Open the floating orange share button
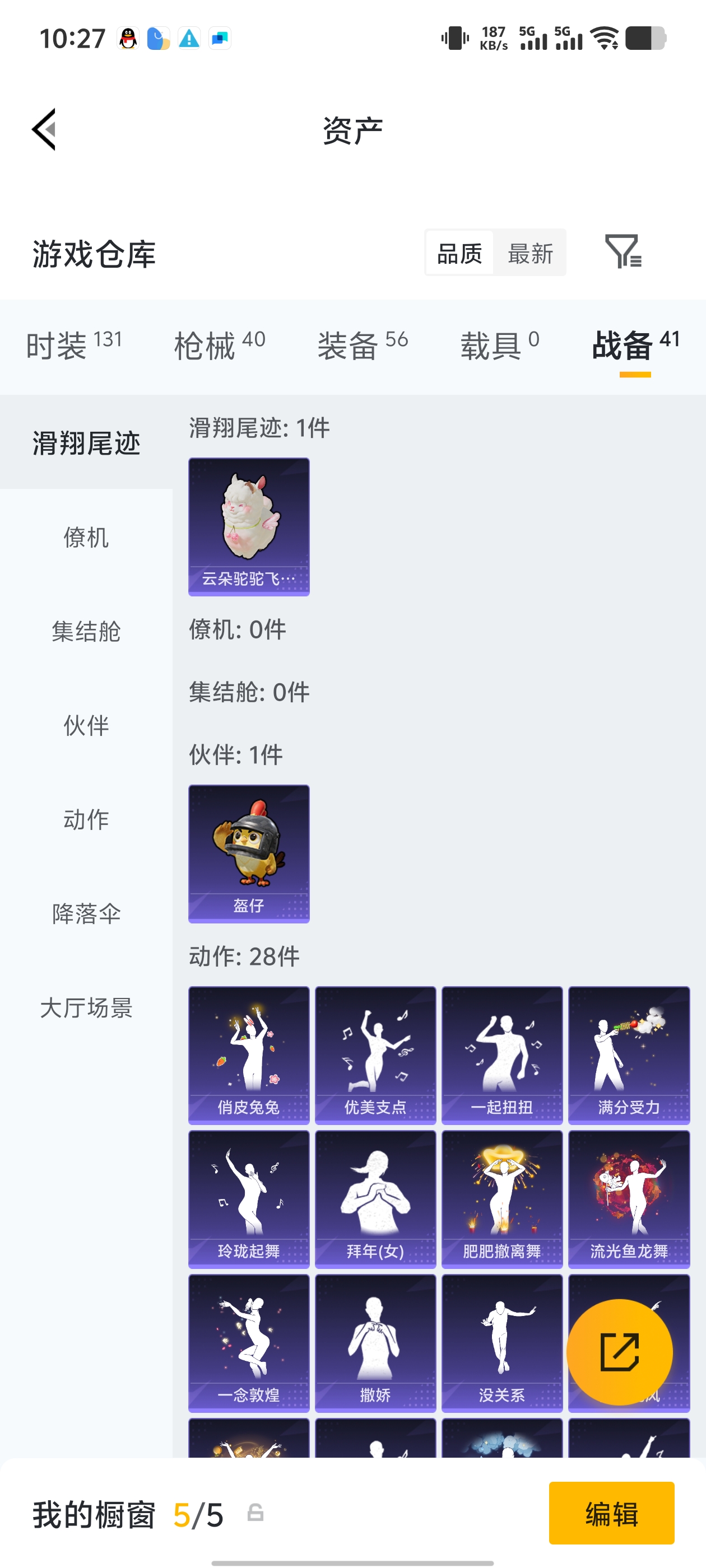This screenshot has height=1568, width=706. coord(619,1352)
